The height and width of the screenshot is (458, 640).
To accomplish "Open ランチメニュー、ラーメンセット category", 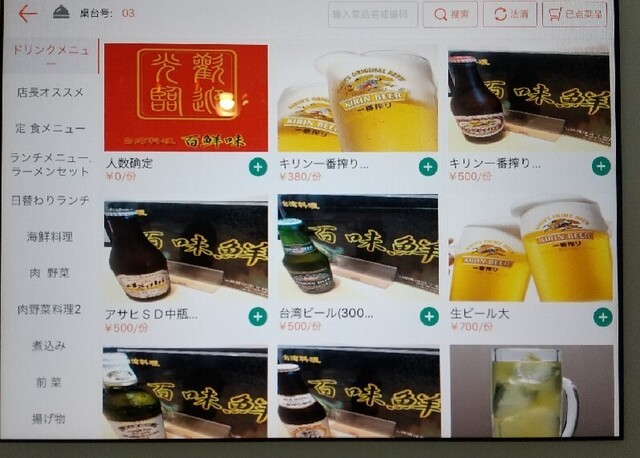I will (x=50, y=164).
